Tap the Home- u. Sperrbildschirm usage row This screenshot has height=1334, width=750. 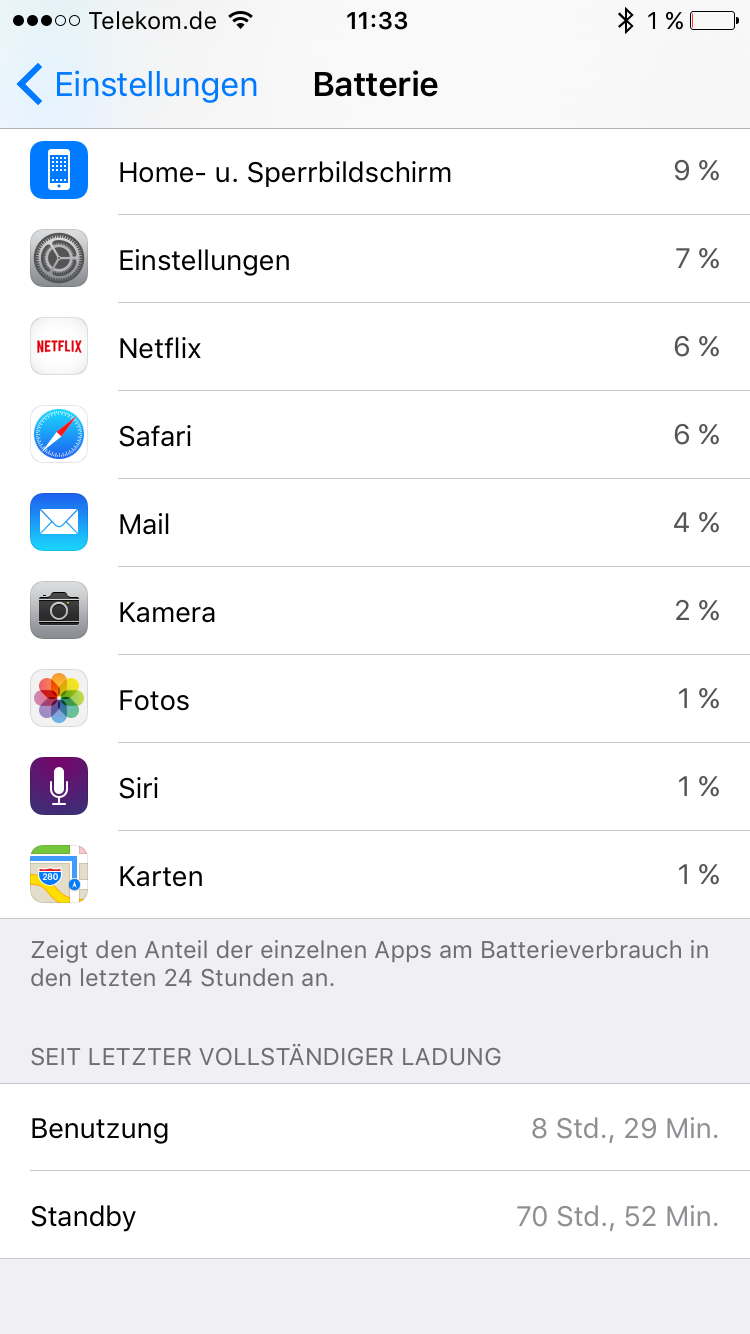tap(375, 171)
